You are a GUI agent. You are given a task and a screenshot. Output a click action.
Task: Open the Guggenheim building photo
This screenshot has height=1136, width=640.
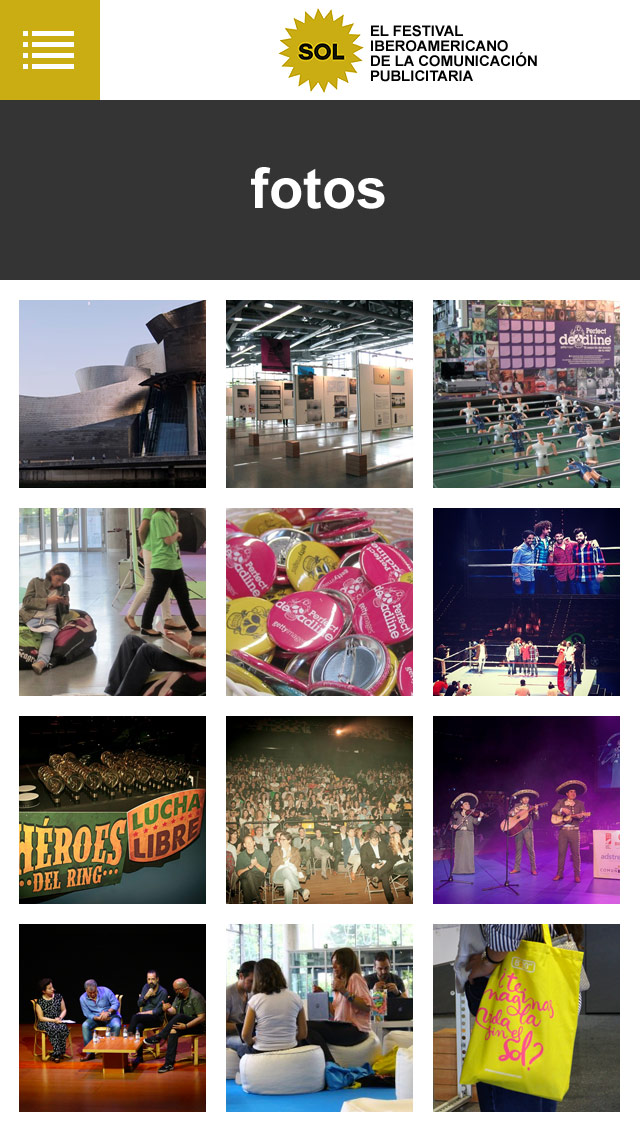point(112,394)
